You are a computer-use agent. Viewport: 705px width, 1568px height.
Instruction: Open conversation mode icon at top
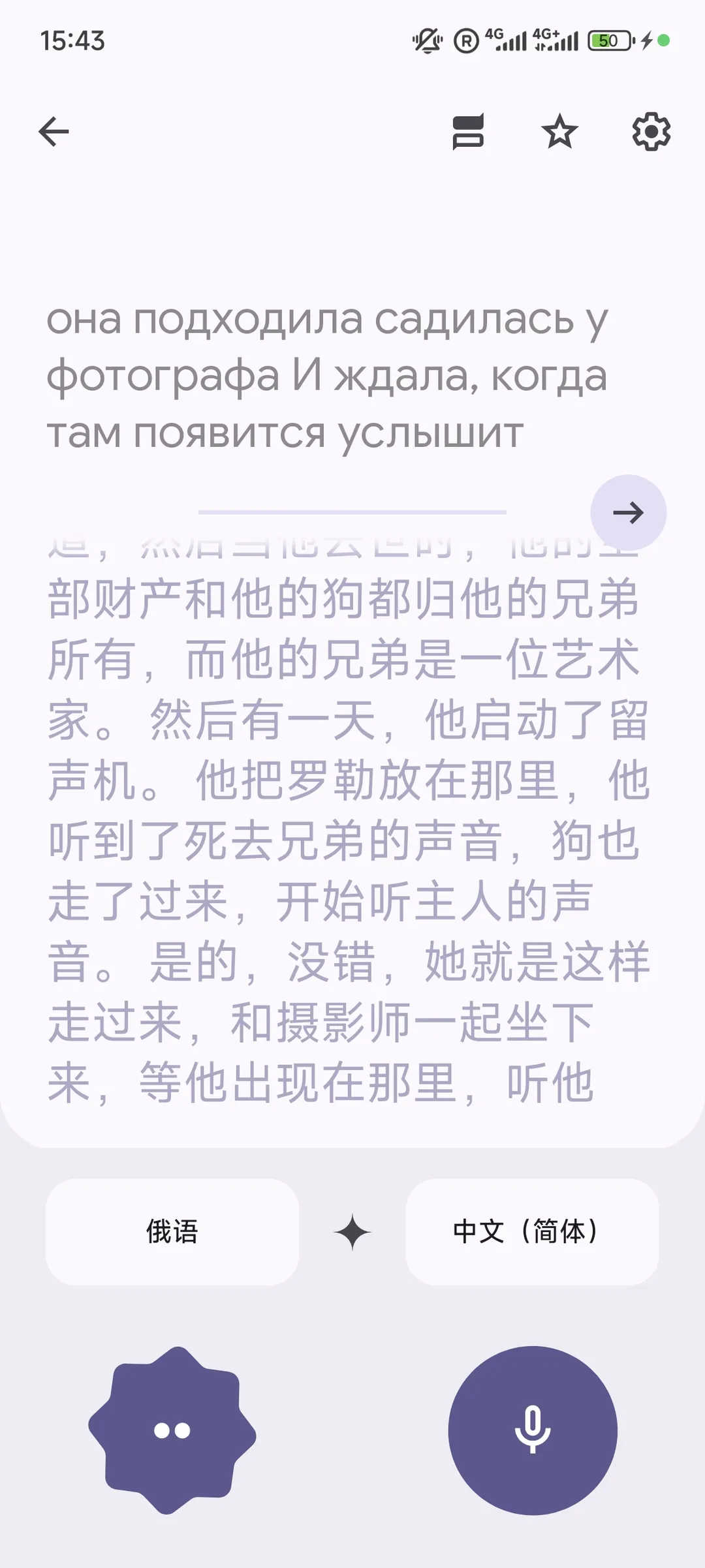469,132
